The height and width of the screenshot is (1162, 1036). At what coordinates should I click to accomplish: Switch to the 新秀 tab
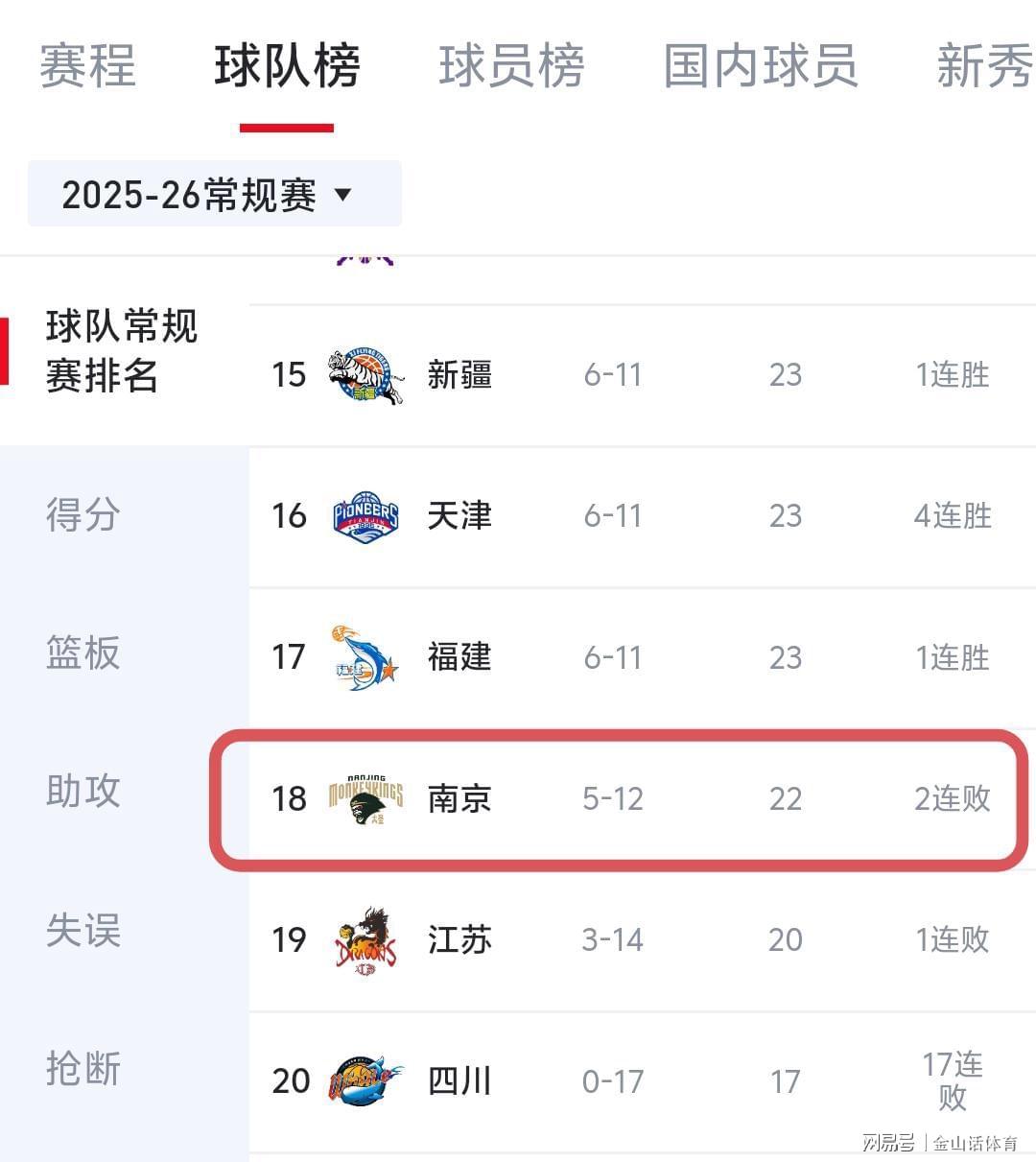[983, 67]
